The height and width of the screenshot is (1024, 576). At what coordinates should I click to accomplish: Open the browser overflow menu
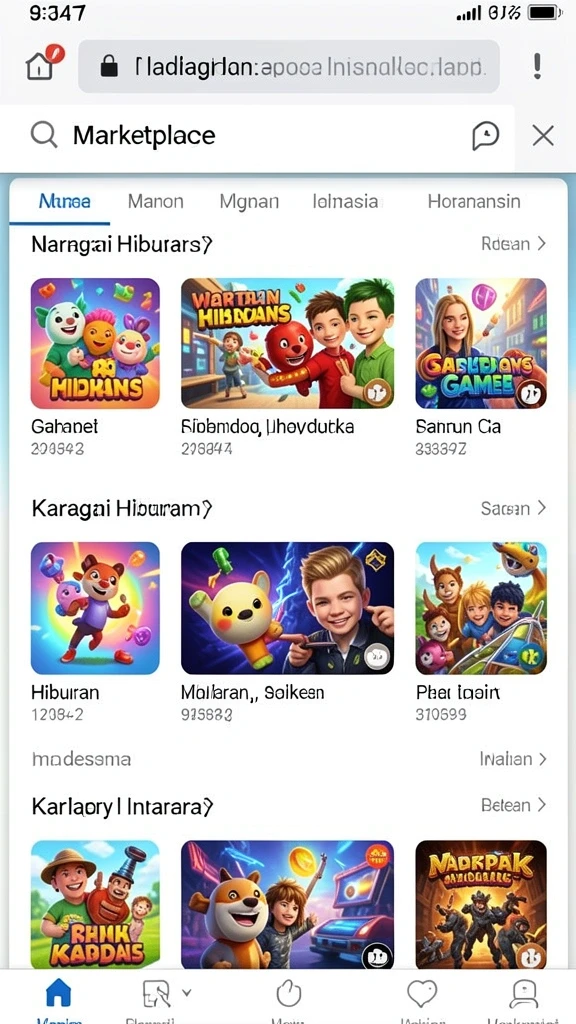point(537,66)
